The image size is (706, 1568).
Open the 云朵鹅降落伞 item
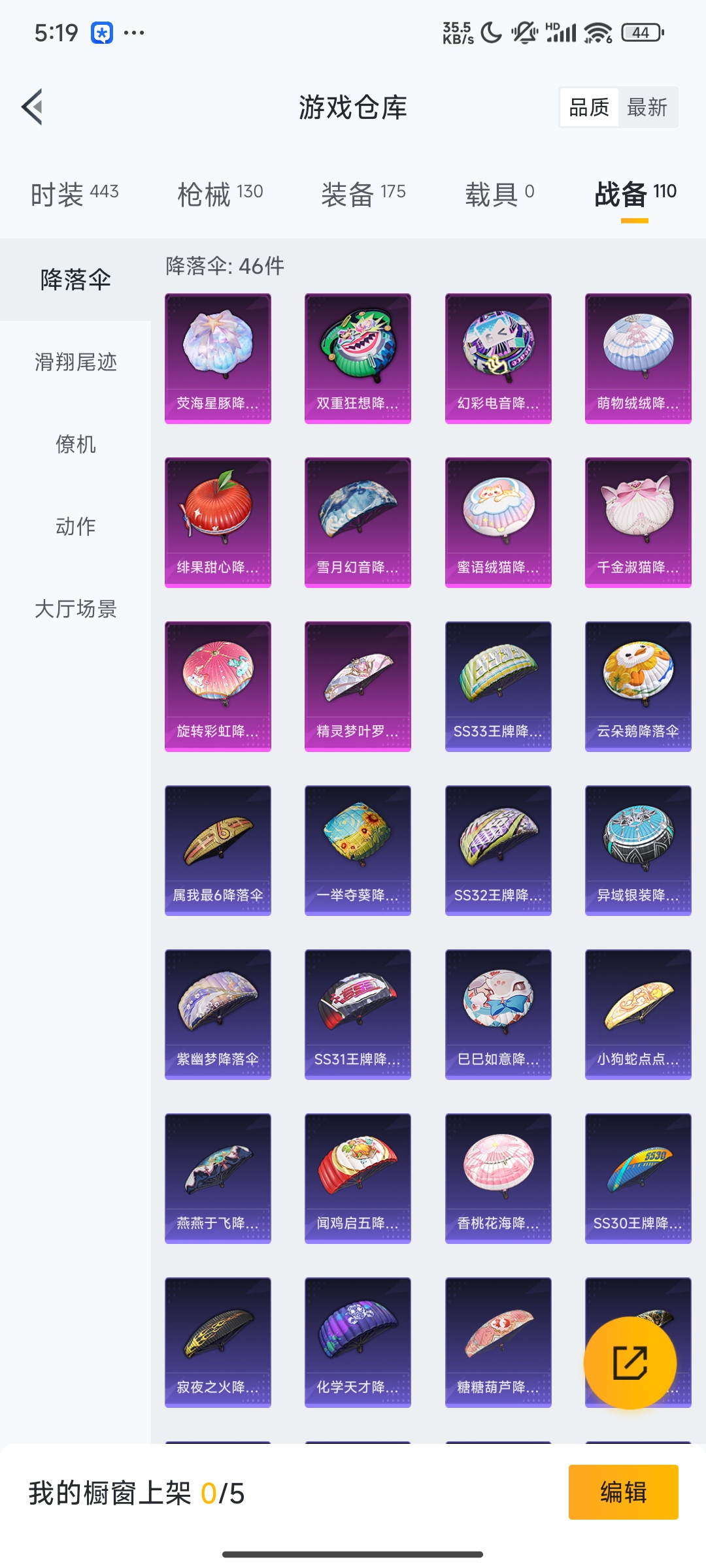point(638,686)
